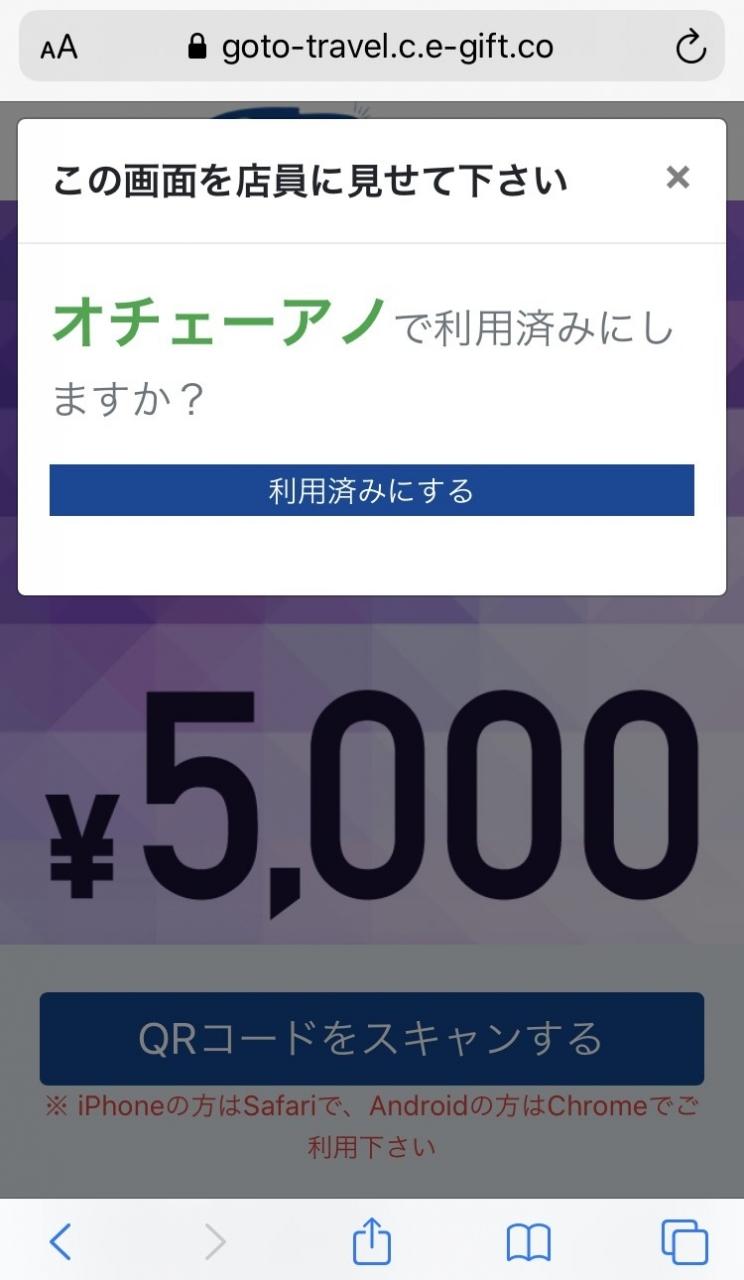Confirm with the 利用済みにする button

click(371, 490)
